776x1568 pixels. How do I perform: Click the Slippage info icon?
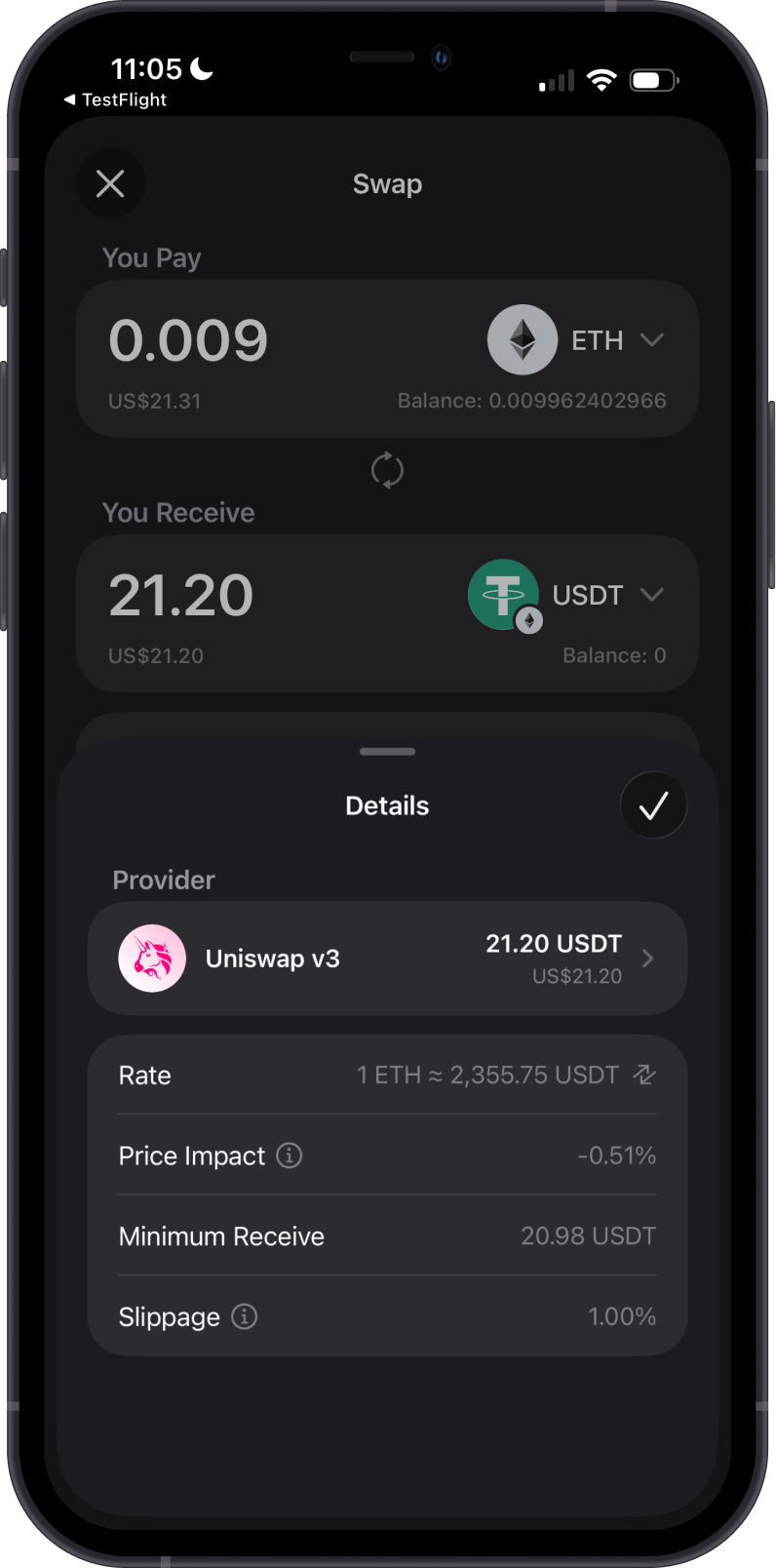(x=246, y=1316)
